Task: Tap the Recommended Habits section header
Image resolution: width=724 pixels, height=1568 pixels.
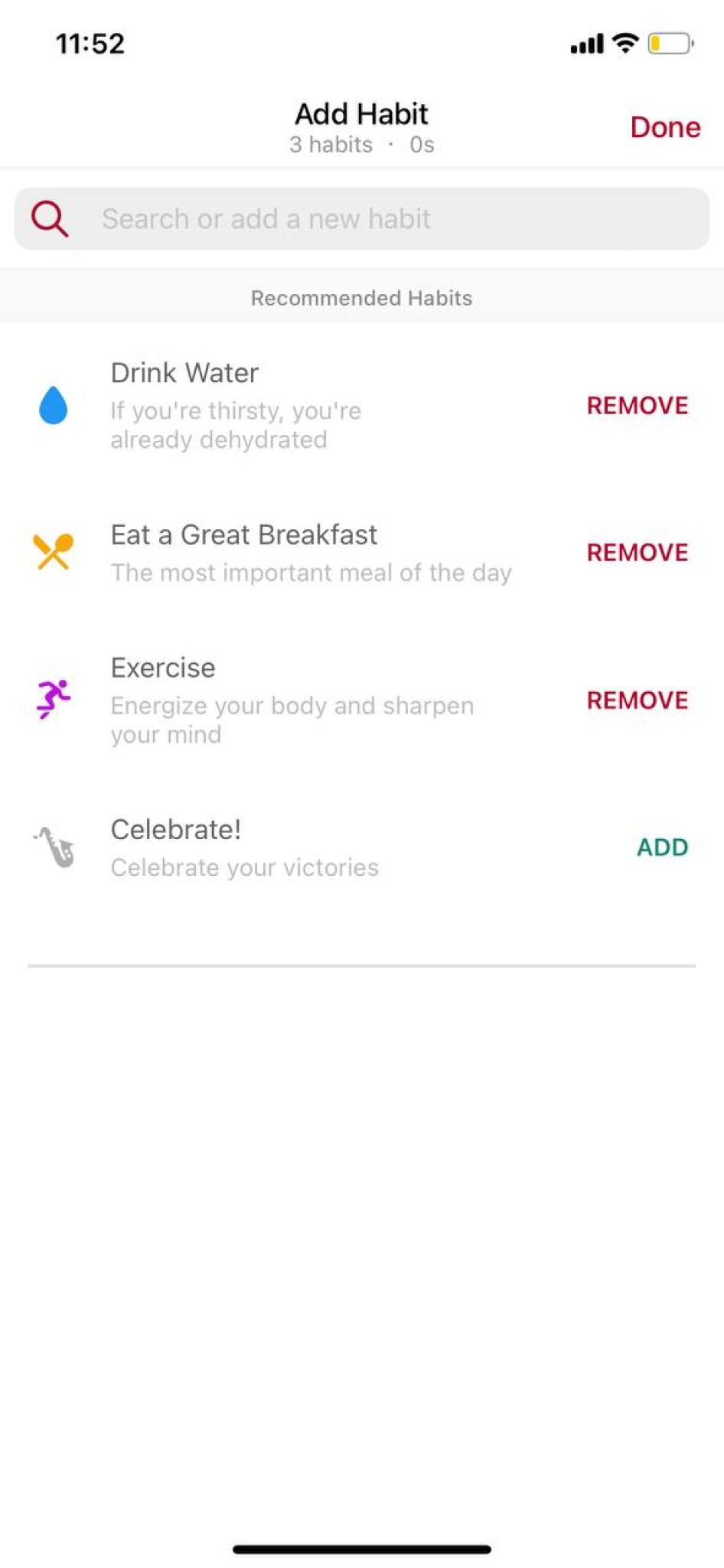Action: [361, 298]
